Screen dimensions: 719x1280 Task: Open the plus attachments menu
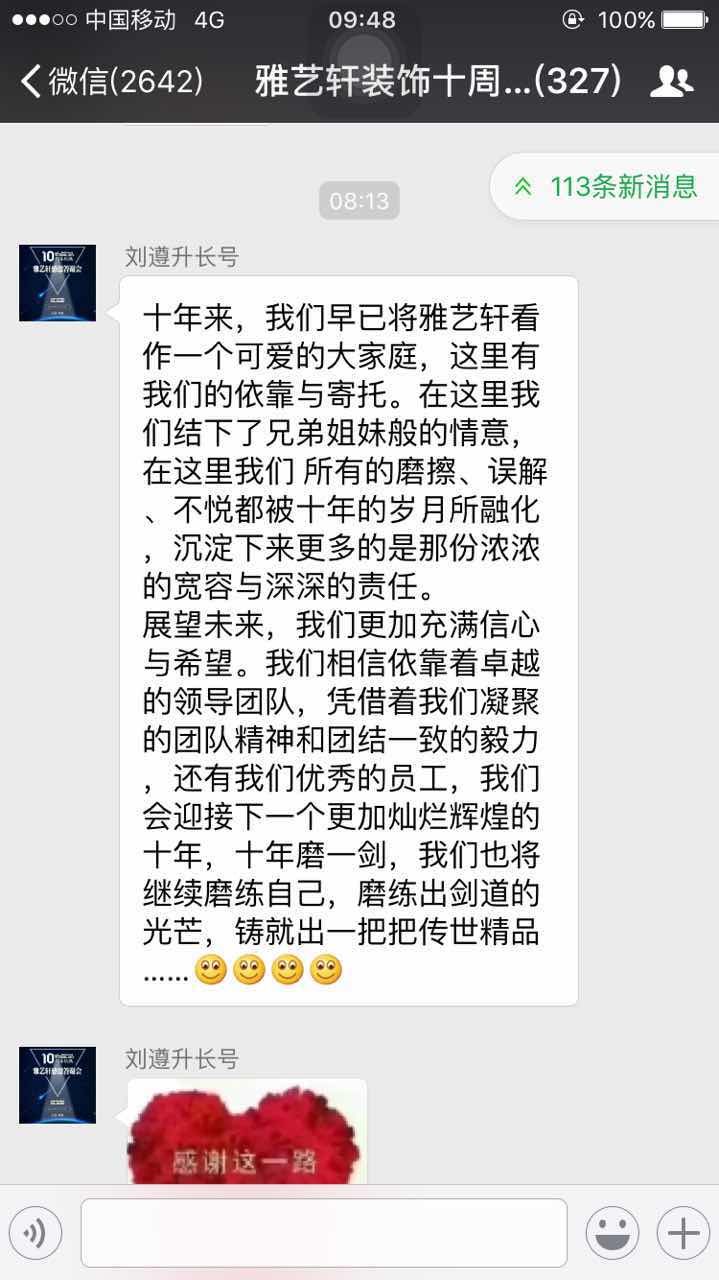[683, 1233]
